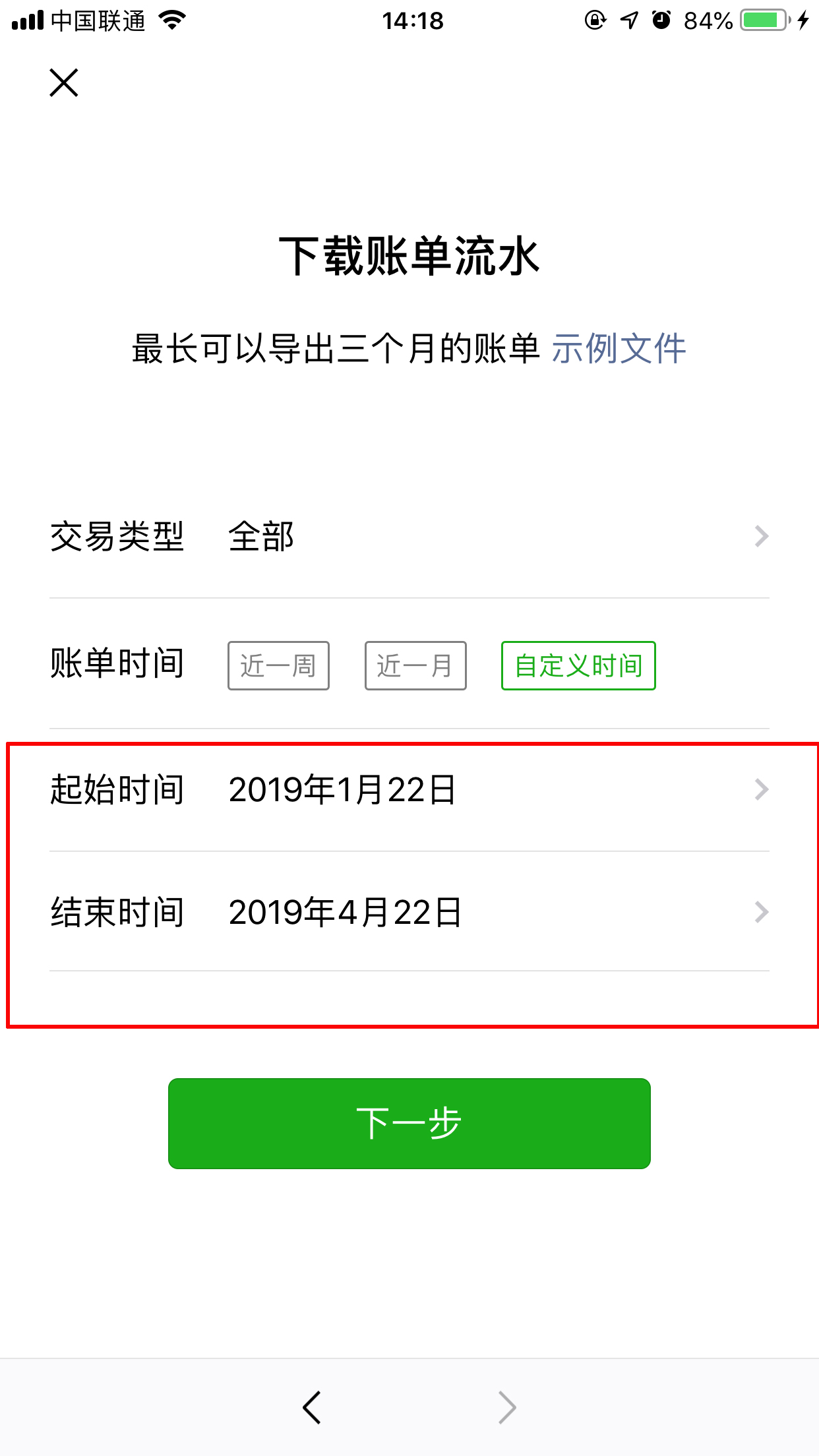Viewport: 819px width, 1456px height.
Task: Open the 示例文件 sample file link
Action: (x=619, y=348)
